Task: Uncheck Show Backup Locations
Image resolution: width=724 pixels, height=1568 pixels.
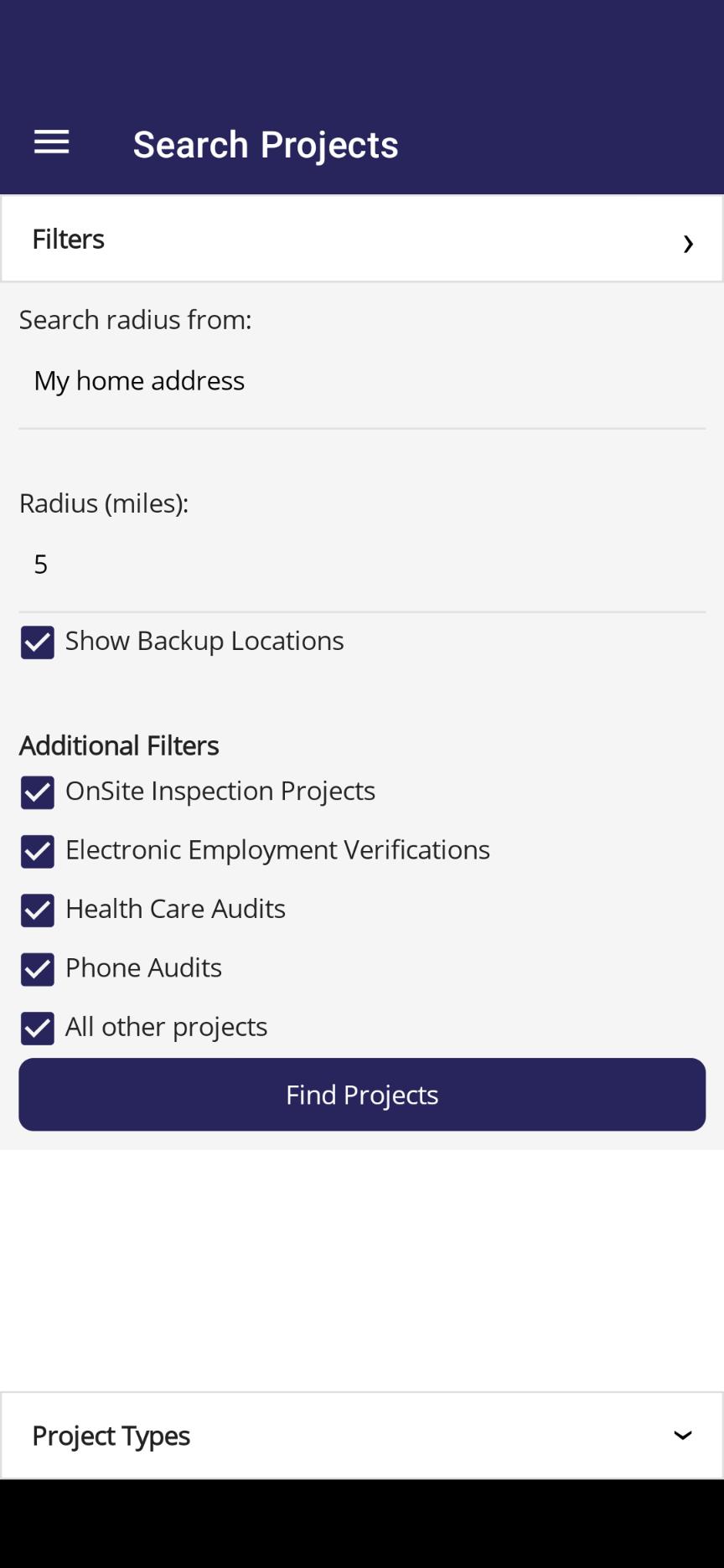Action: (x=38, y=642)
